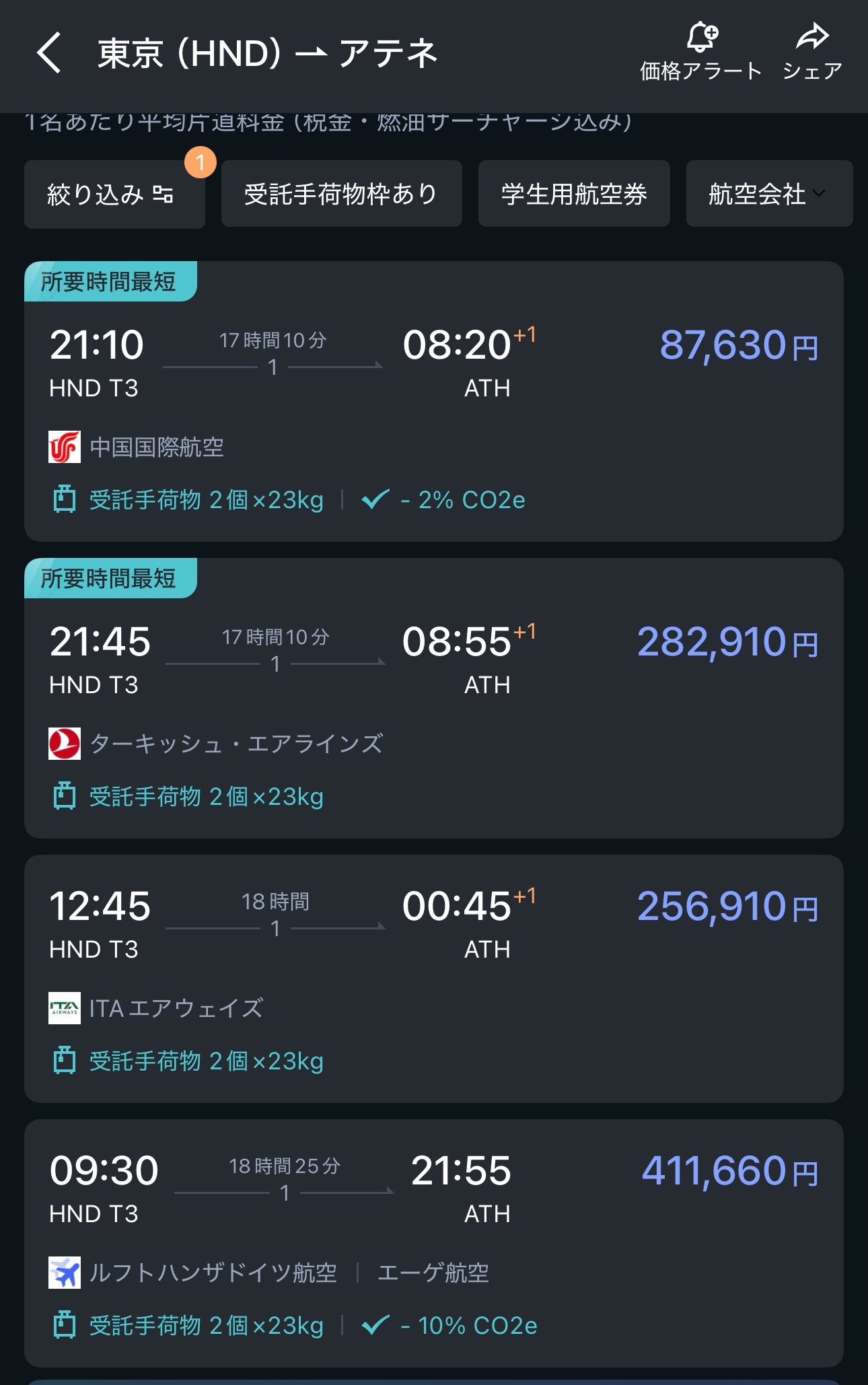View the ITA エアウェイズ 12:45 flight
Viewport: 868px width, 1385px height.
433,979
